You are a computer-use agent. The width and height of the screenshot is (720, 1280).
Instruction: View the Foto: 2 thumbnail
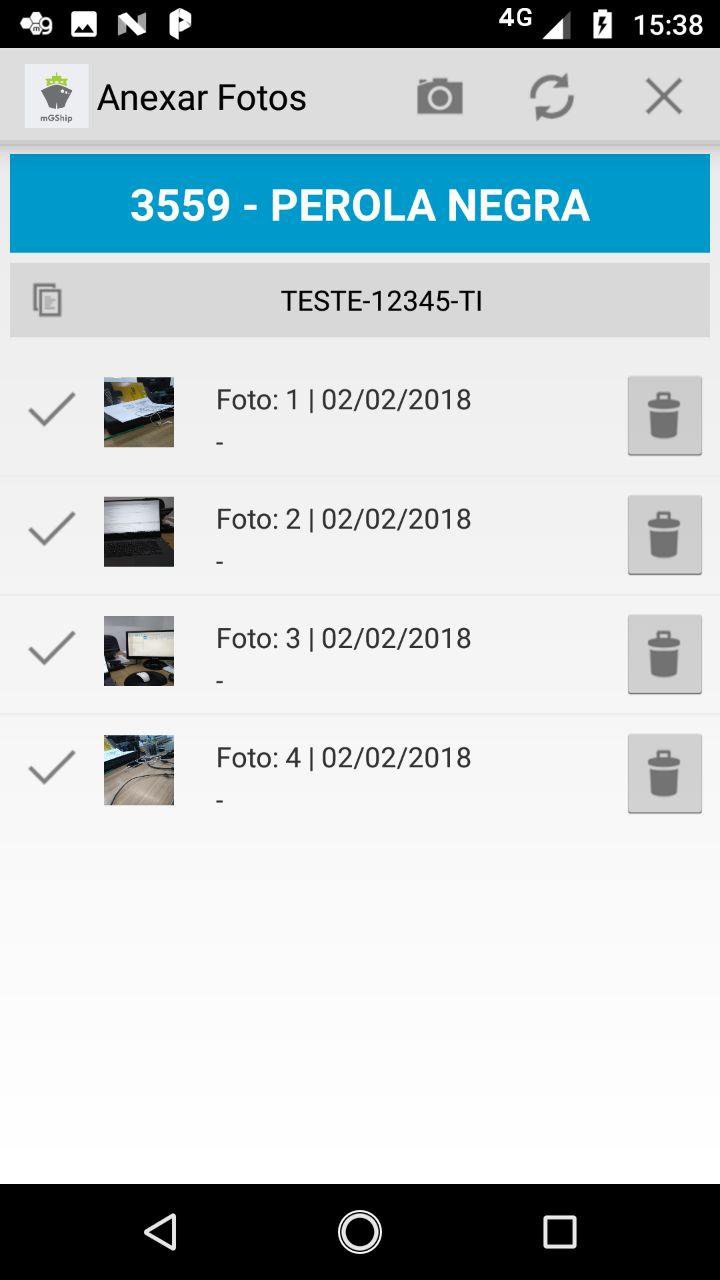(x=139, y=532)
